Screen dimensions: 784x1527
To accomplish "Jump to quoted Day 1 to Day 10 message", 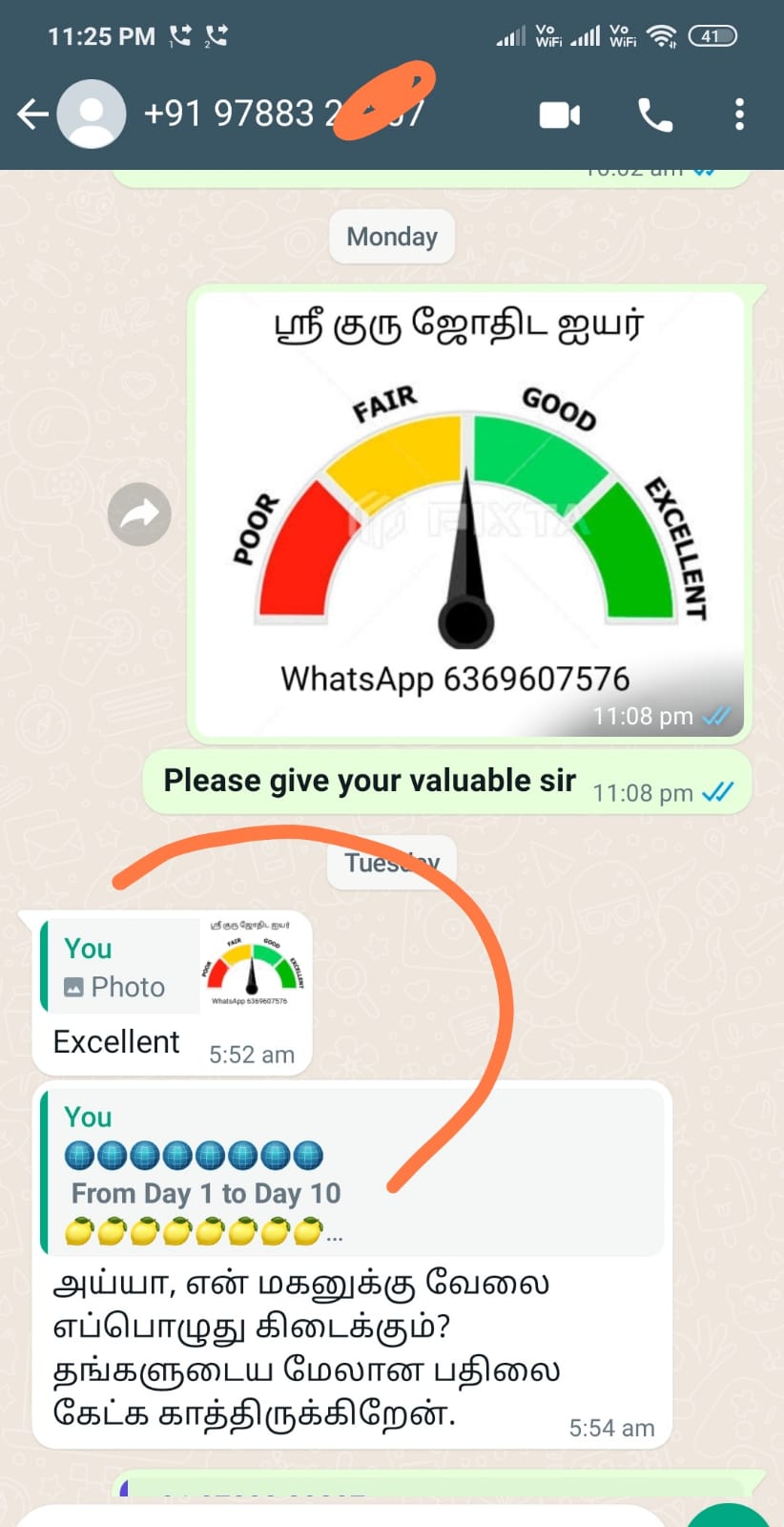I will tap(353, 1174).
